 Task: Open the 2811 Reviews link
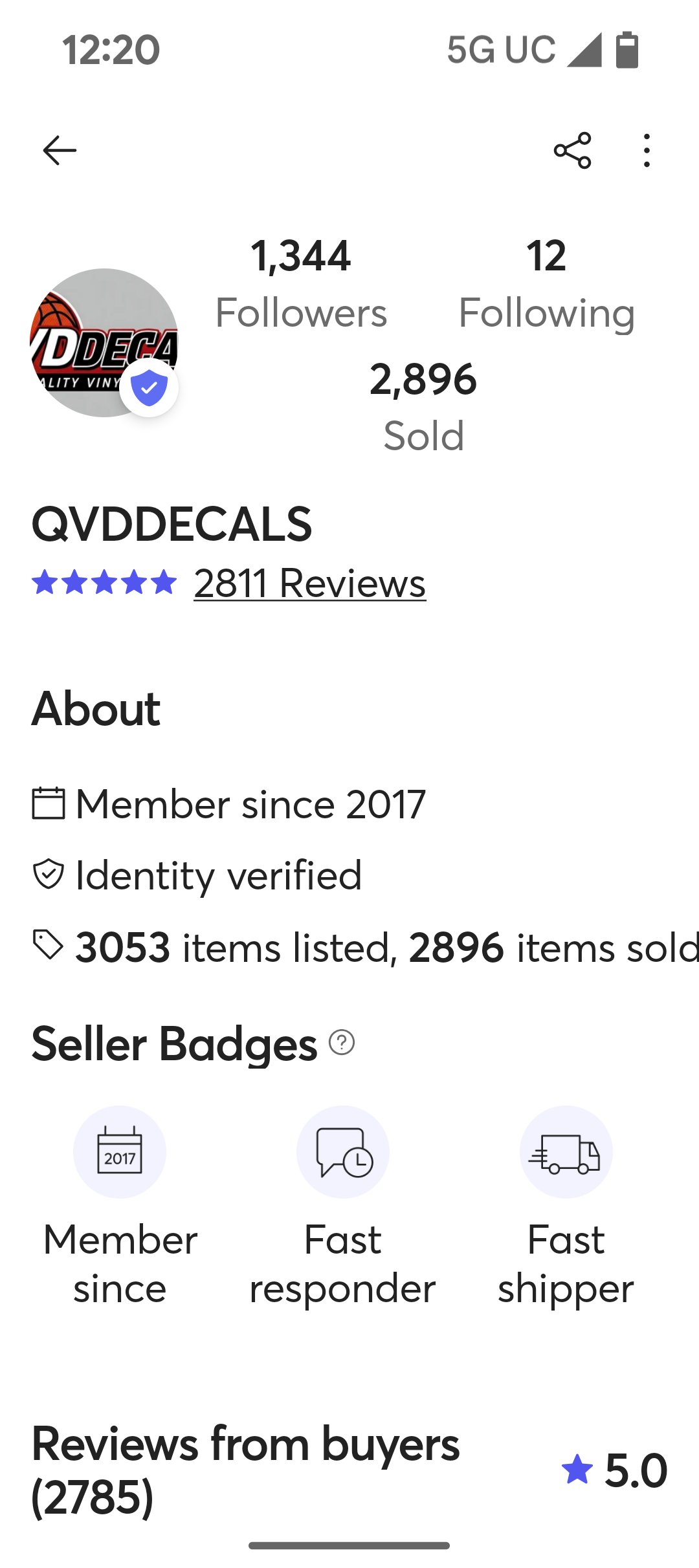coord(309,583)
